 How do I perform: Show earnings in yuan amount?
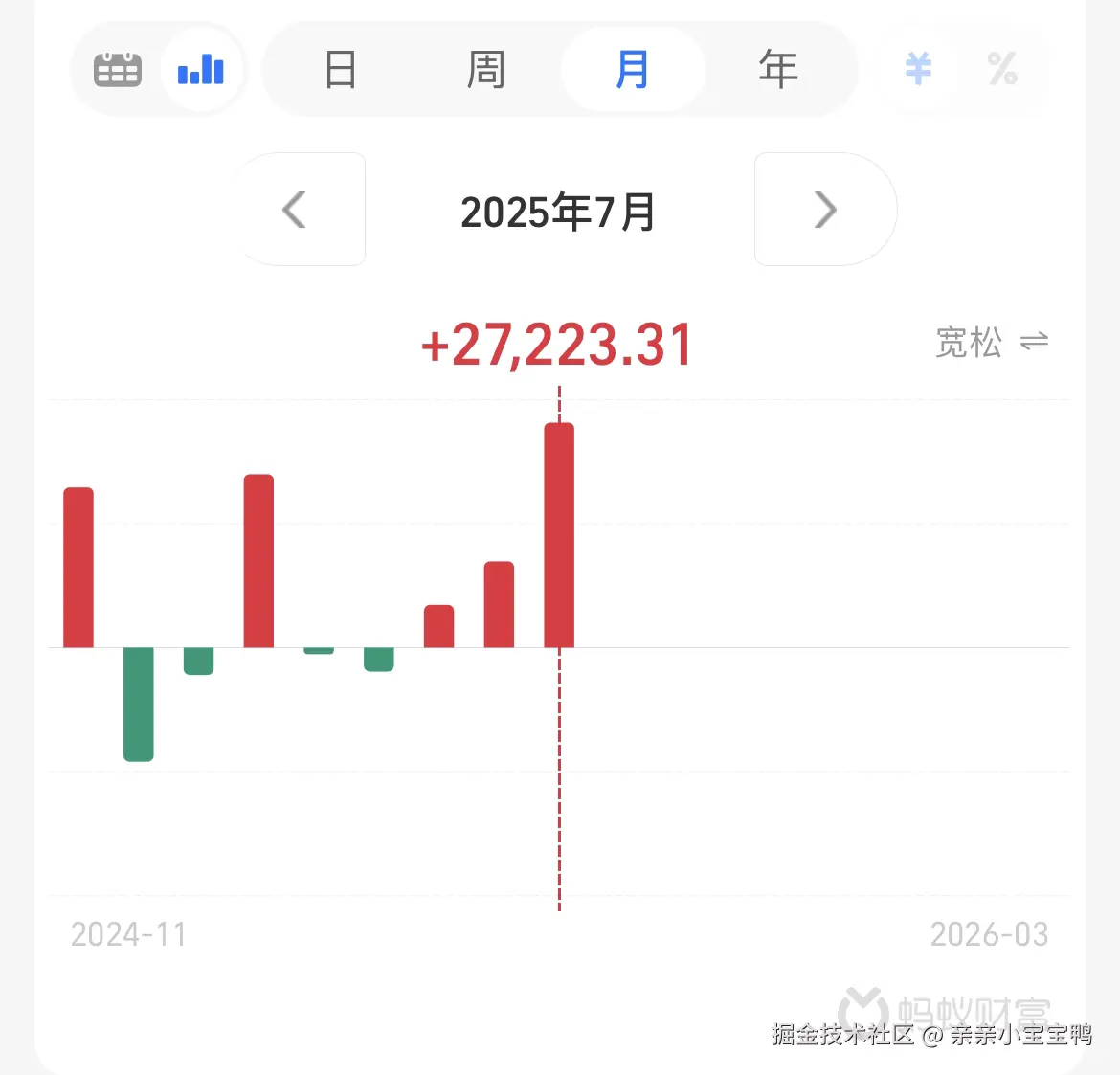click(918, 69)
